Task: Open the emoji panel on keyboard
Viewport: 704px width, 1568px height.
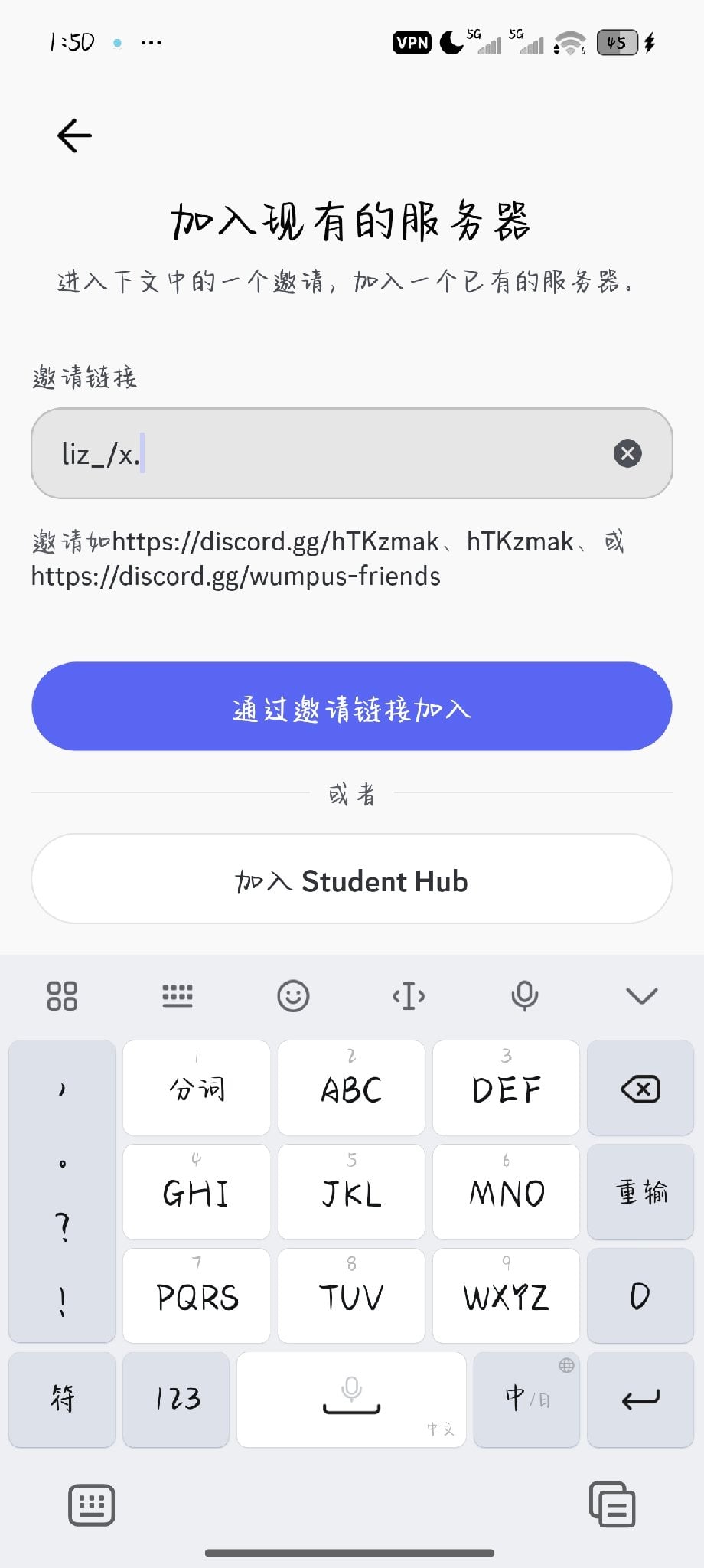Action: coord(293,996)
